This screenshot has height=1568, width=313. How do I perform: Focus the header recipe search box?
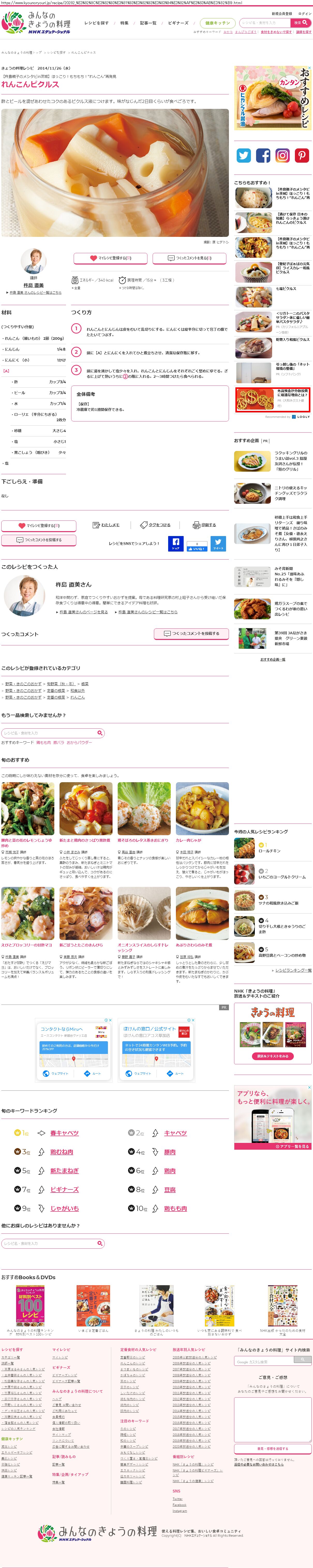265,22
